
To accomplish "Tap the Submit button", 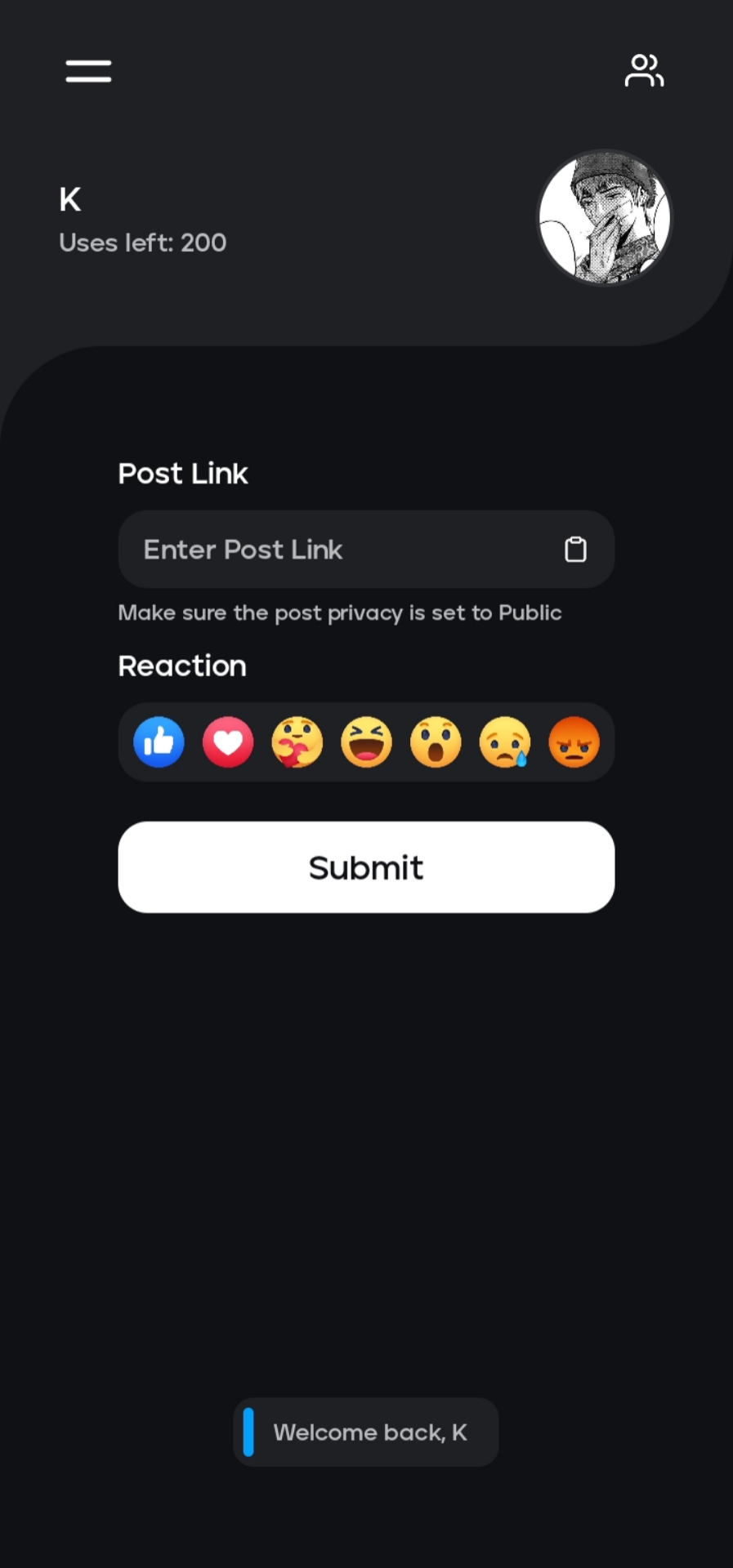I will tap(366, 867).
